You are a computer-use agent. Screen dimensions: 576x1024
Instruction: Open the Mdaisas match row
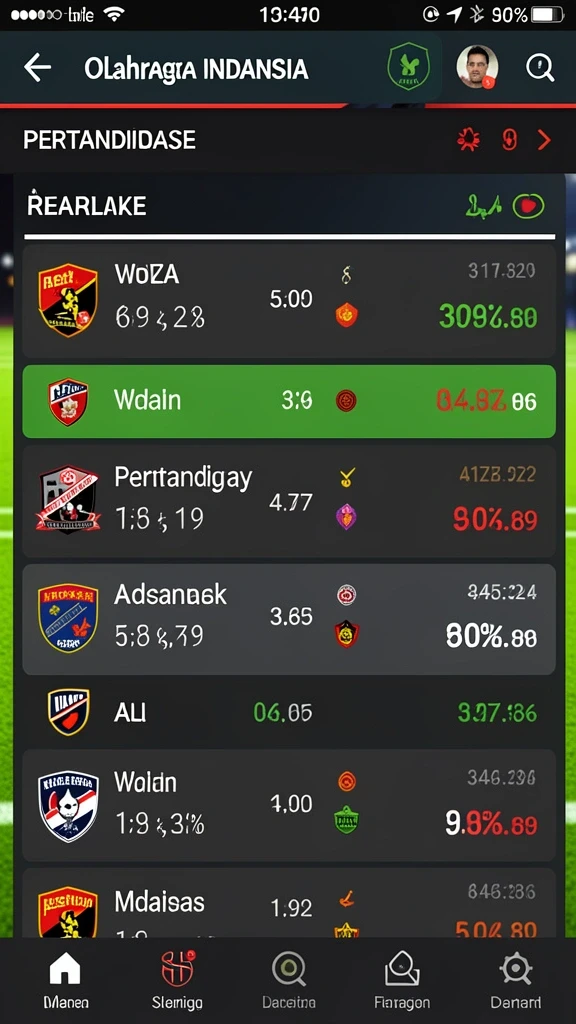[289, 904]
